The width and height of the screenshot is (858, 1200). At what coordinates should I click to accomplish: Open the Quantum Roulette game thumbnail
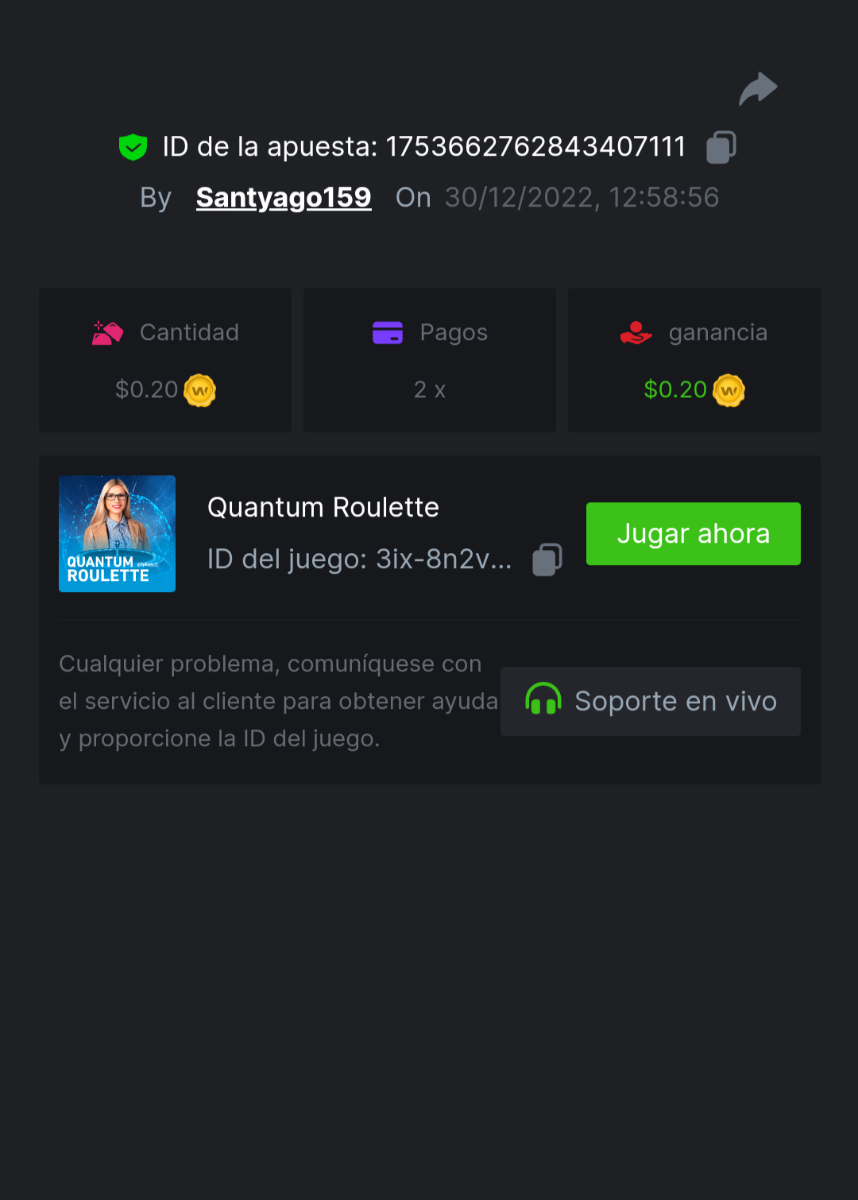click(x=117, y=534)
